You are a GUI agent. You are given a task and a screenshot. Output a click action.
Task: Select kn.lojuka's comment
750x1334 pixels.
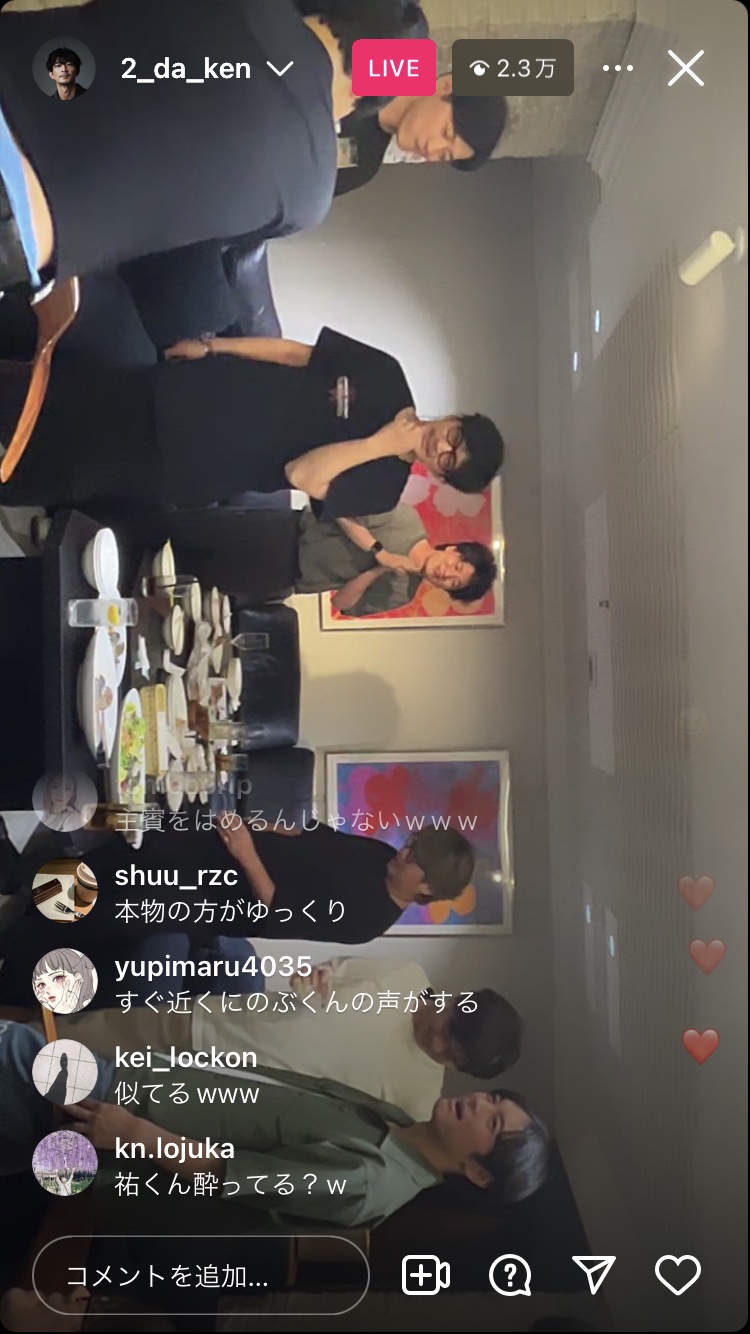pos(230,1166)
